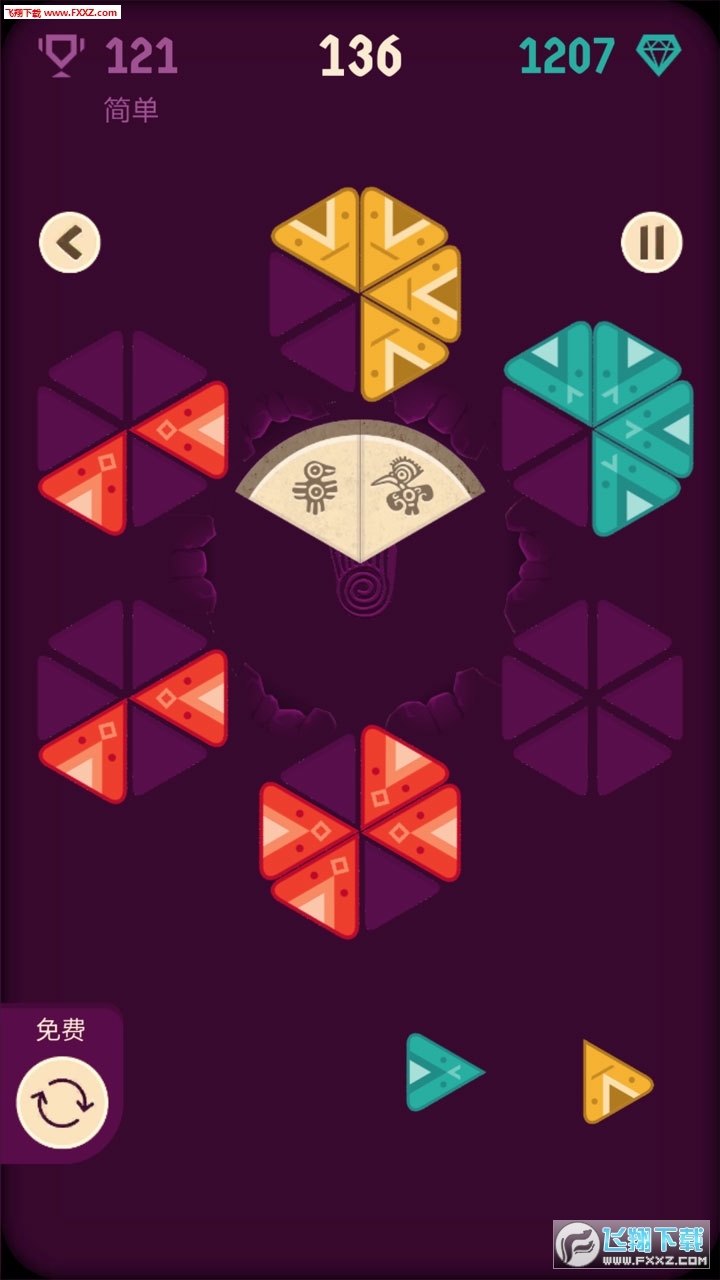The height and width of the screenshot is (1280, 720).
Task: Tap the back arrow button
Action: (x=70, y=242)
